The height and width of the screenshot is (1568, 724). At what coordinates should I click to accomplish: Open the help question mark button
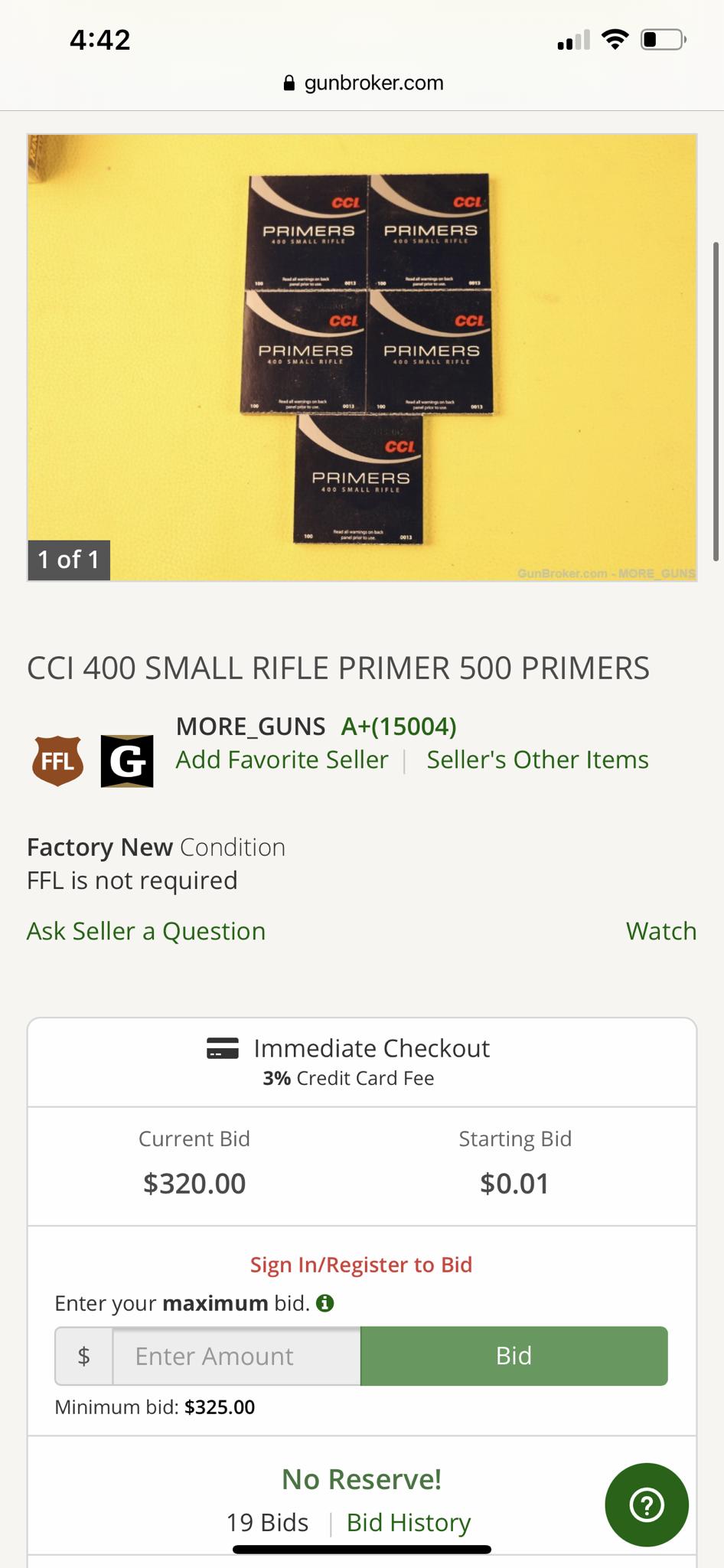[x=646, y=1504]
